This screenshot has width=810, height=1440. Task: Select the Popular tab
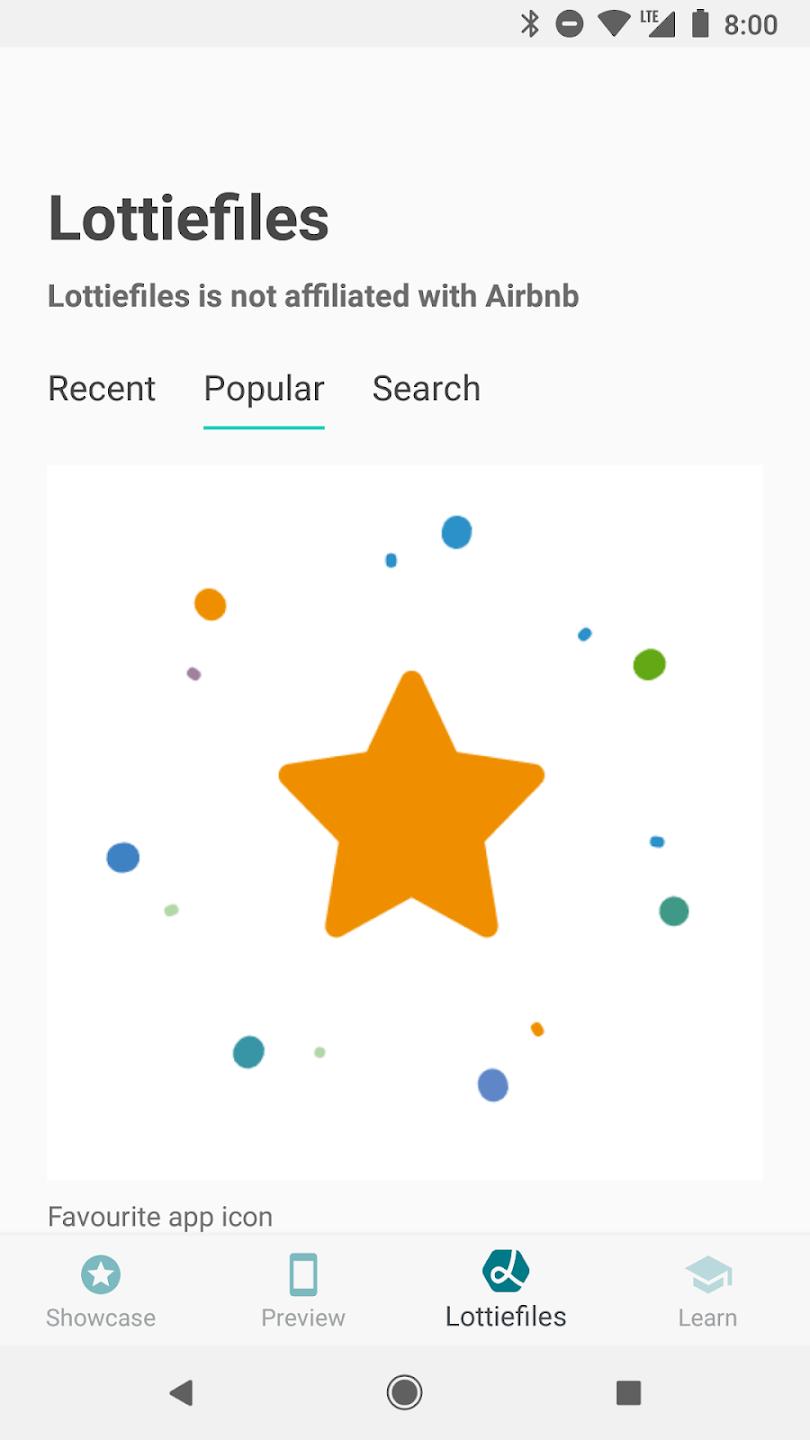[264, 389]
